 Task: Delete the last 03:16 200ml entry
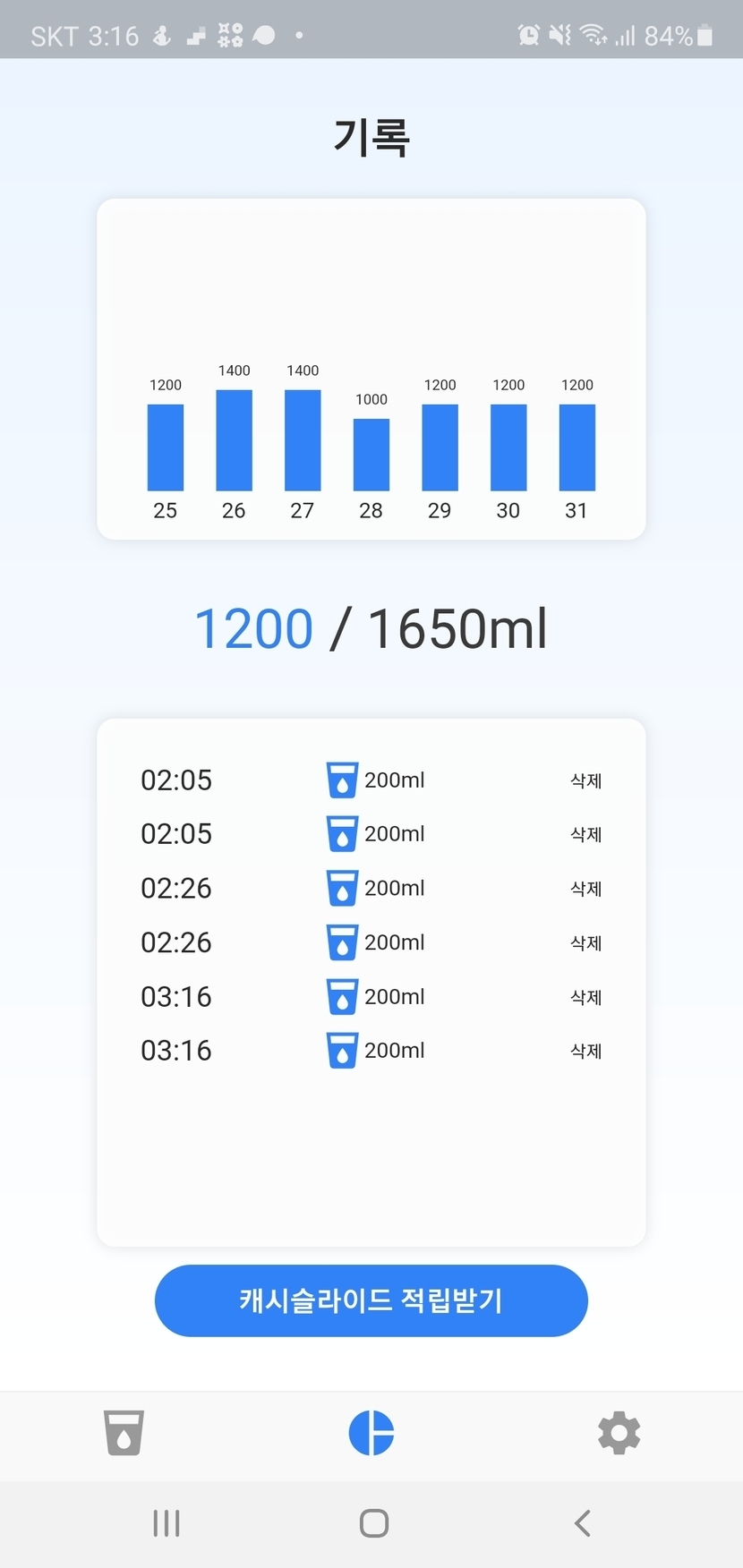point(586,1051)
